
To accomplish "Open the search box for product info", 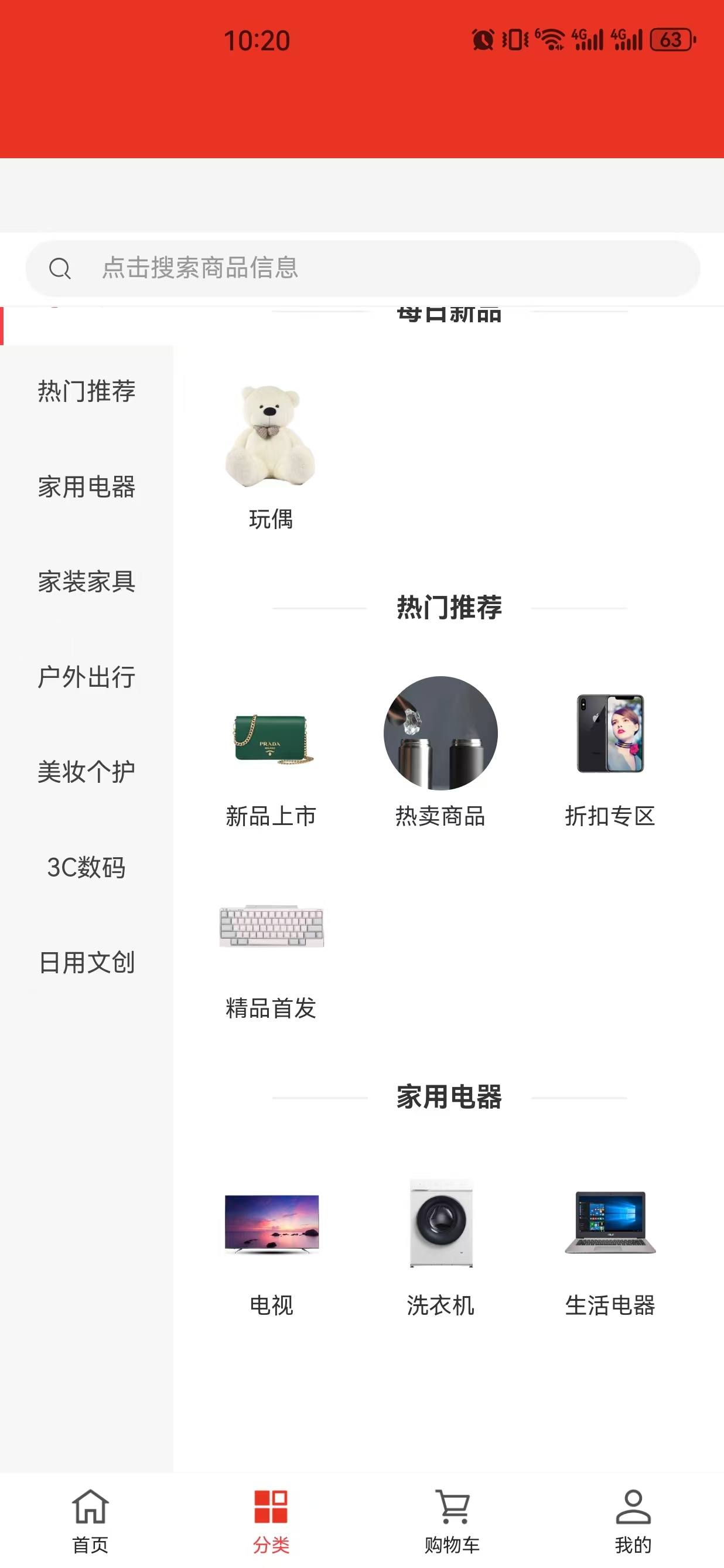I will tap(362, 268).
